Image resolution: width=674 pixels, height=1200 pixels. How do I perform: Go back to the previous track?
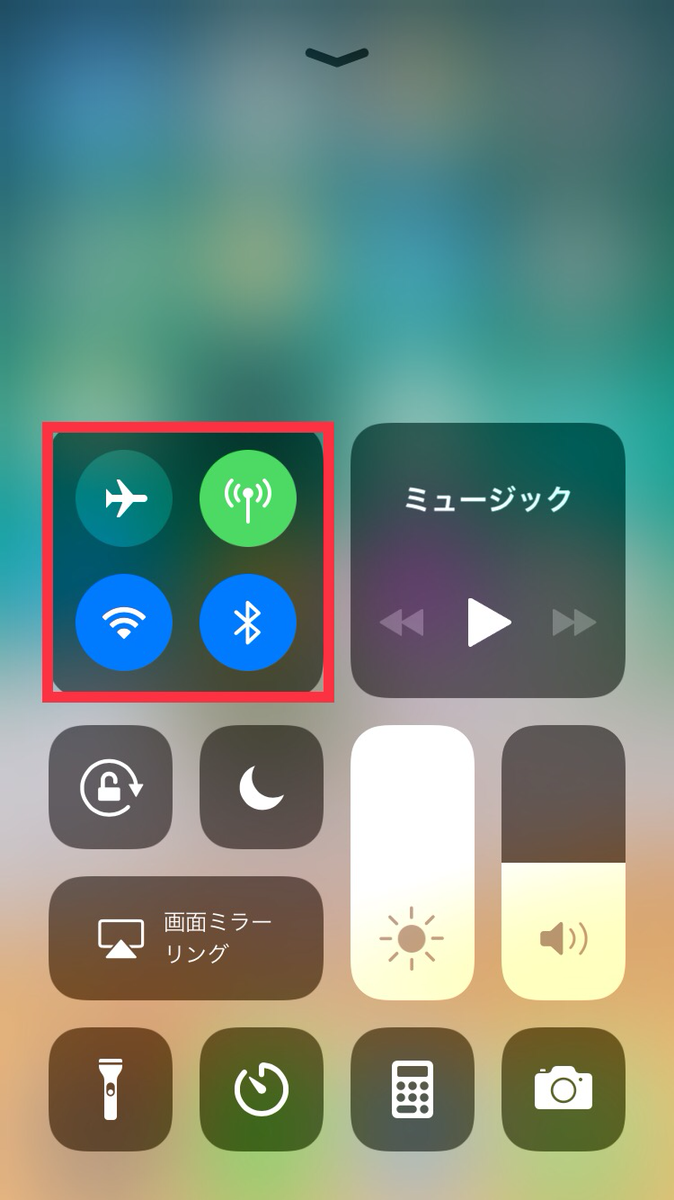click(x=402, y=623)
